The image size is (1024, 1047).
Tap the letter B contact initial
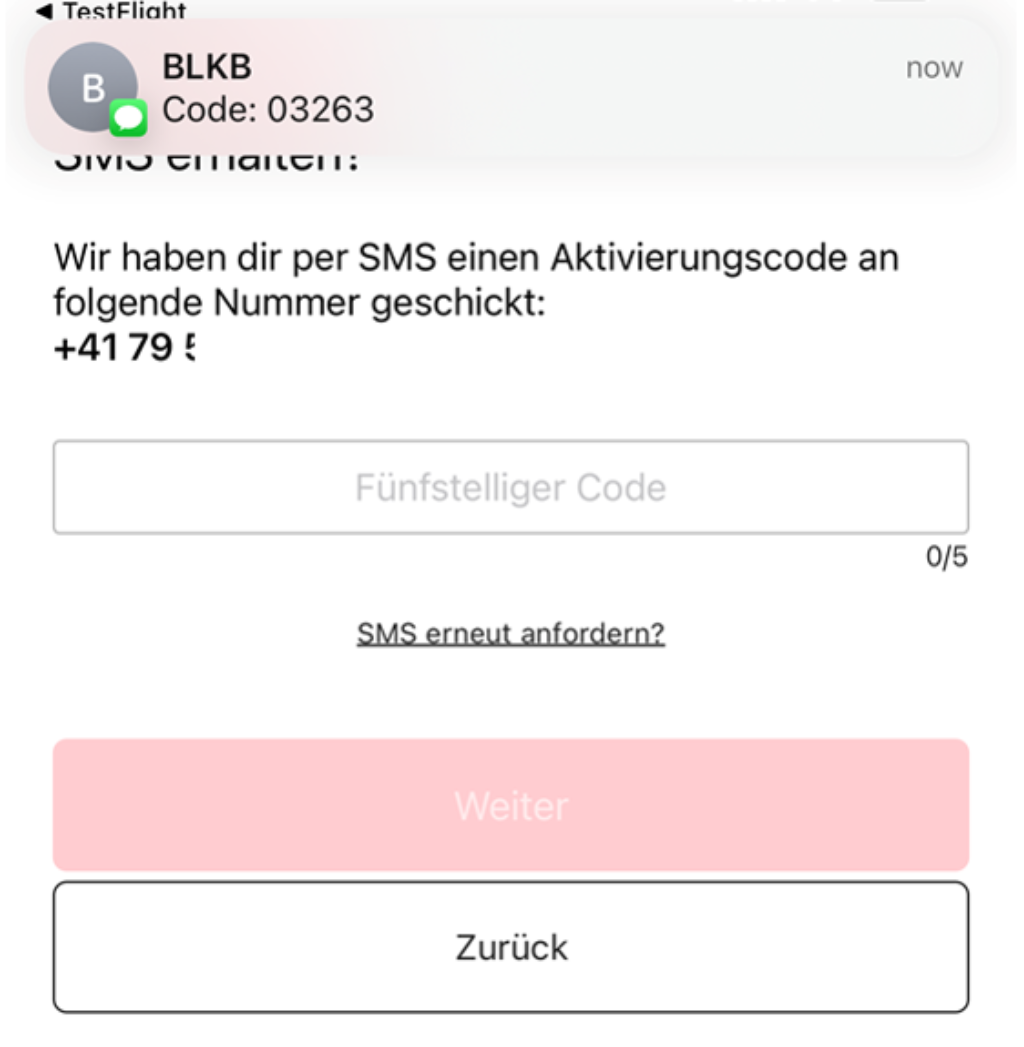tap(93, 85)
